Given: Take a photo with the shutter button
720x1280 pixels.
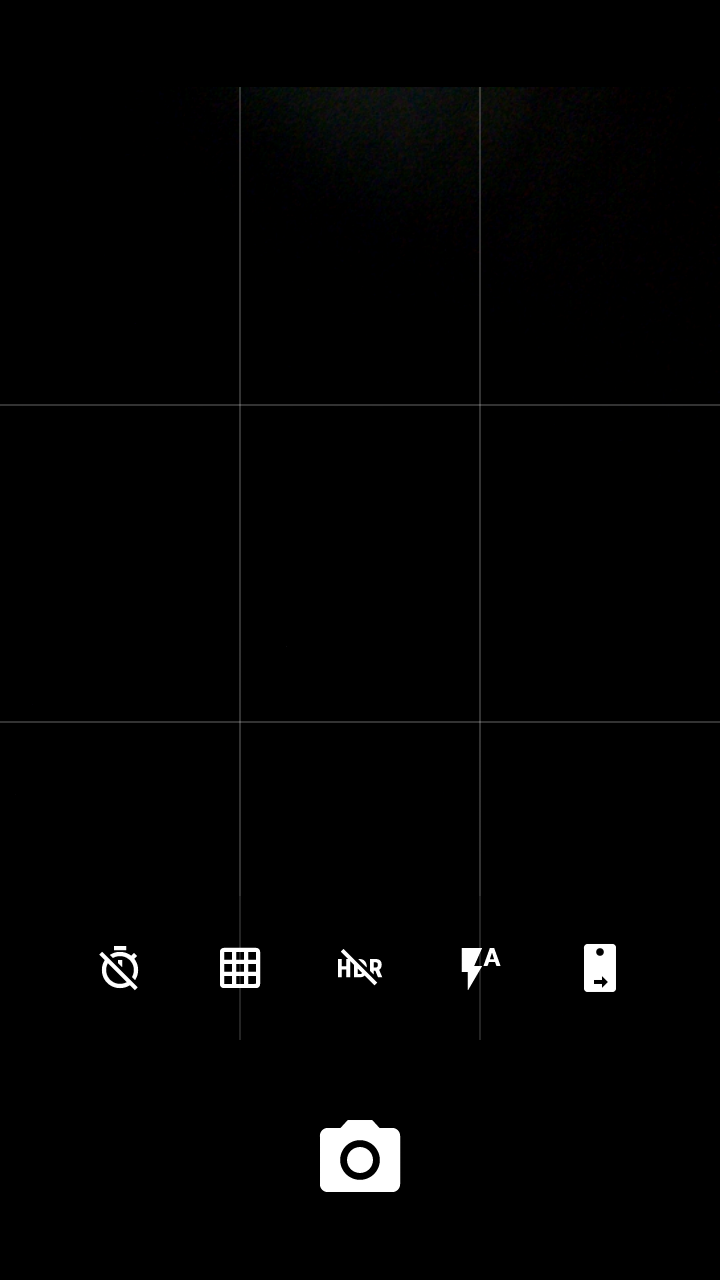Looking at the screenshot, I should click(360, 1157).
